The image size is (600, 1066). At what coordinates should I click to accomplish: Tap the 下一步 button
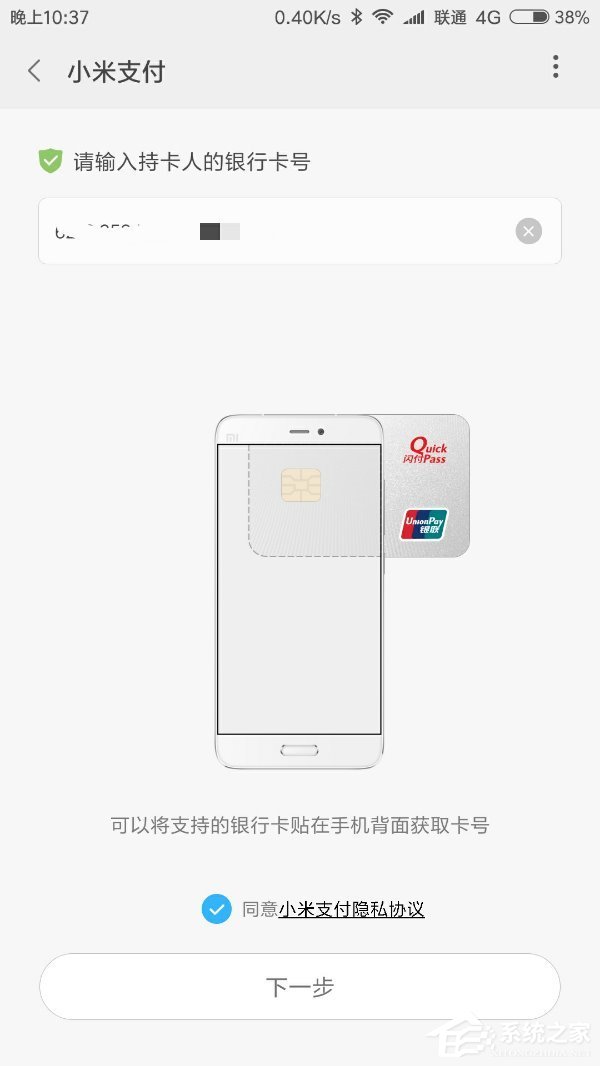click(300, 987)
